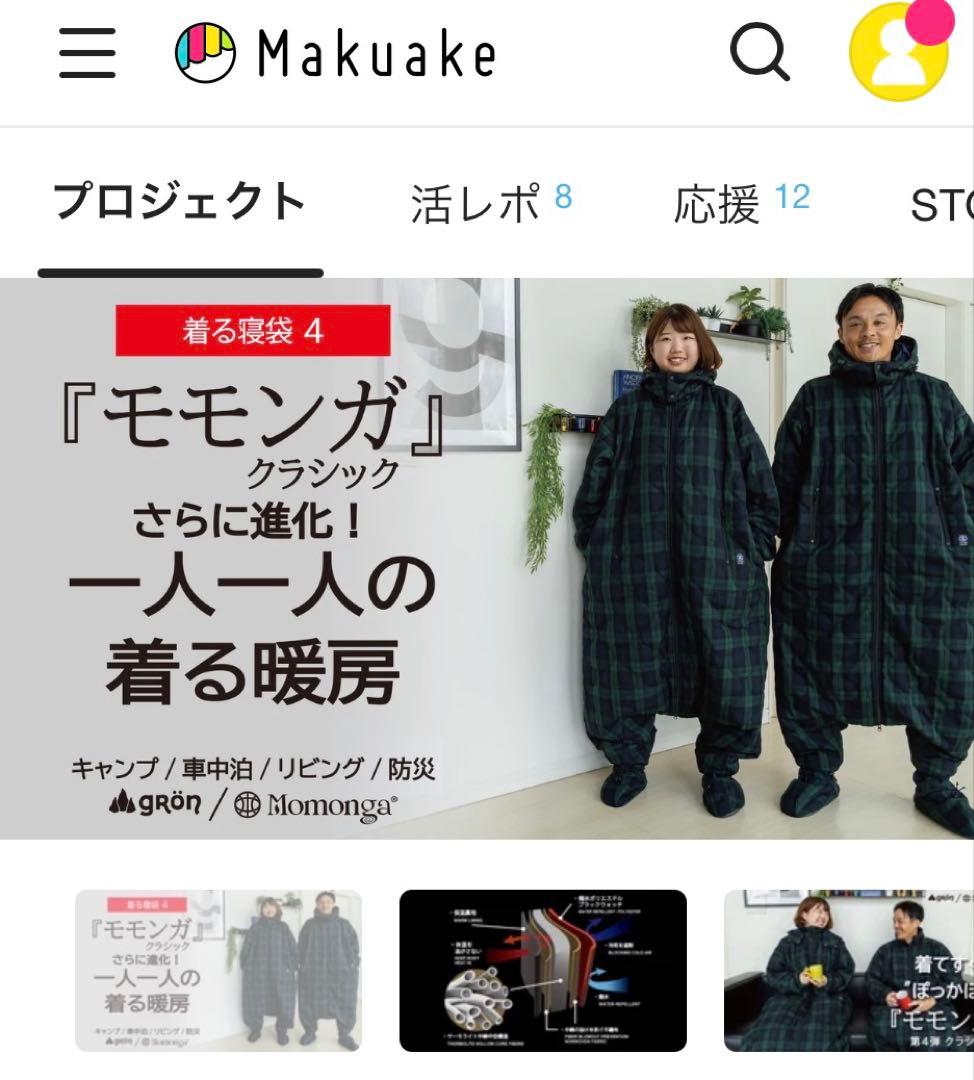This screenshot has height=1080, width=974.
Task: Switch to the 応援 tab
Action: (x=741, y=203)
